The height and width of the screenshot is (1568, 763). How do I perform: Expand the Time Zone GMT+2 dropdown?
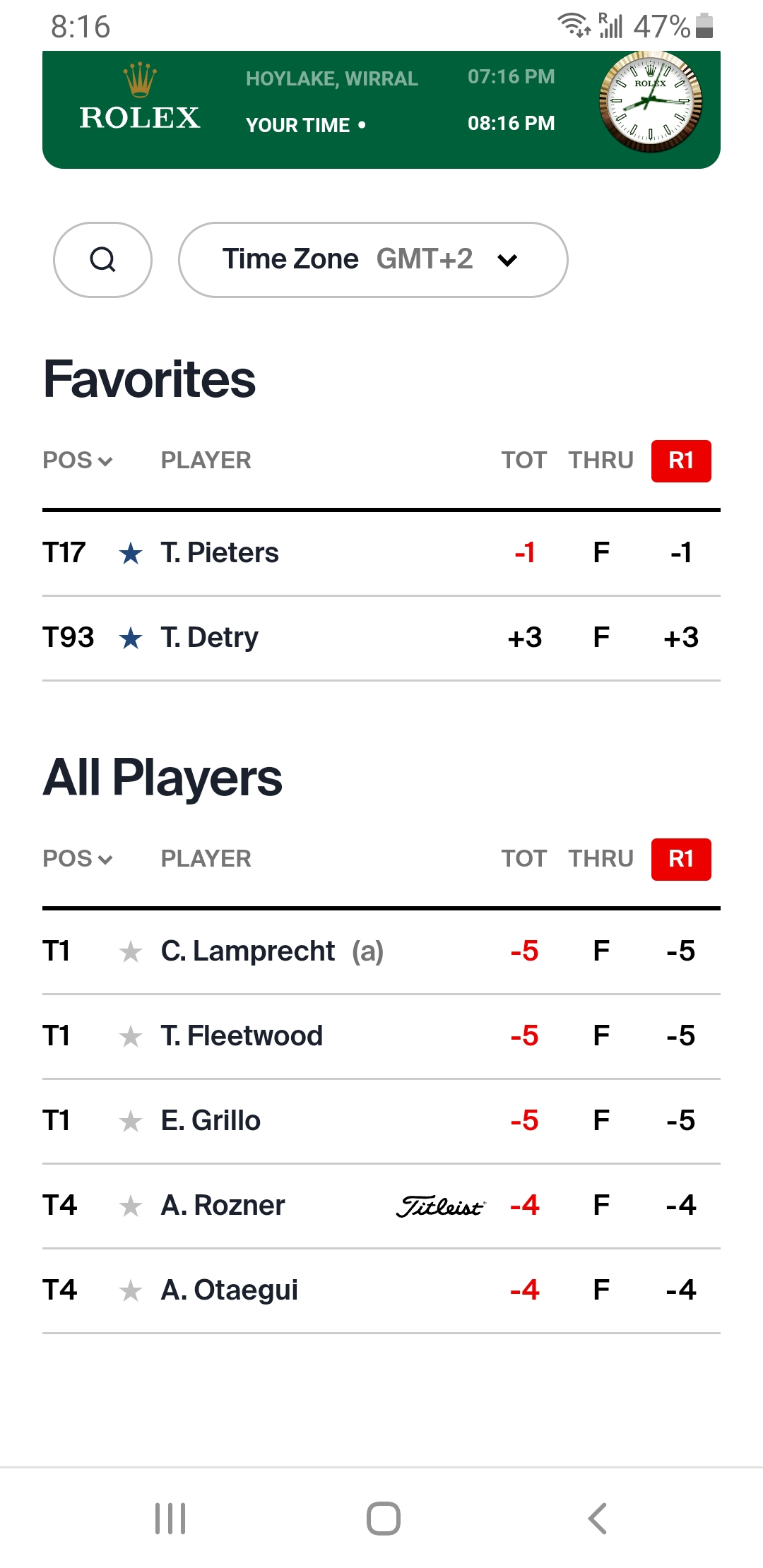coord(373,260)
